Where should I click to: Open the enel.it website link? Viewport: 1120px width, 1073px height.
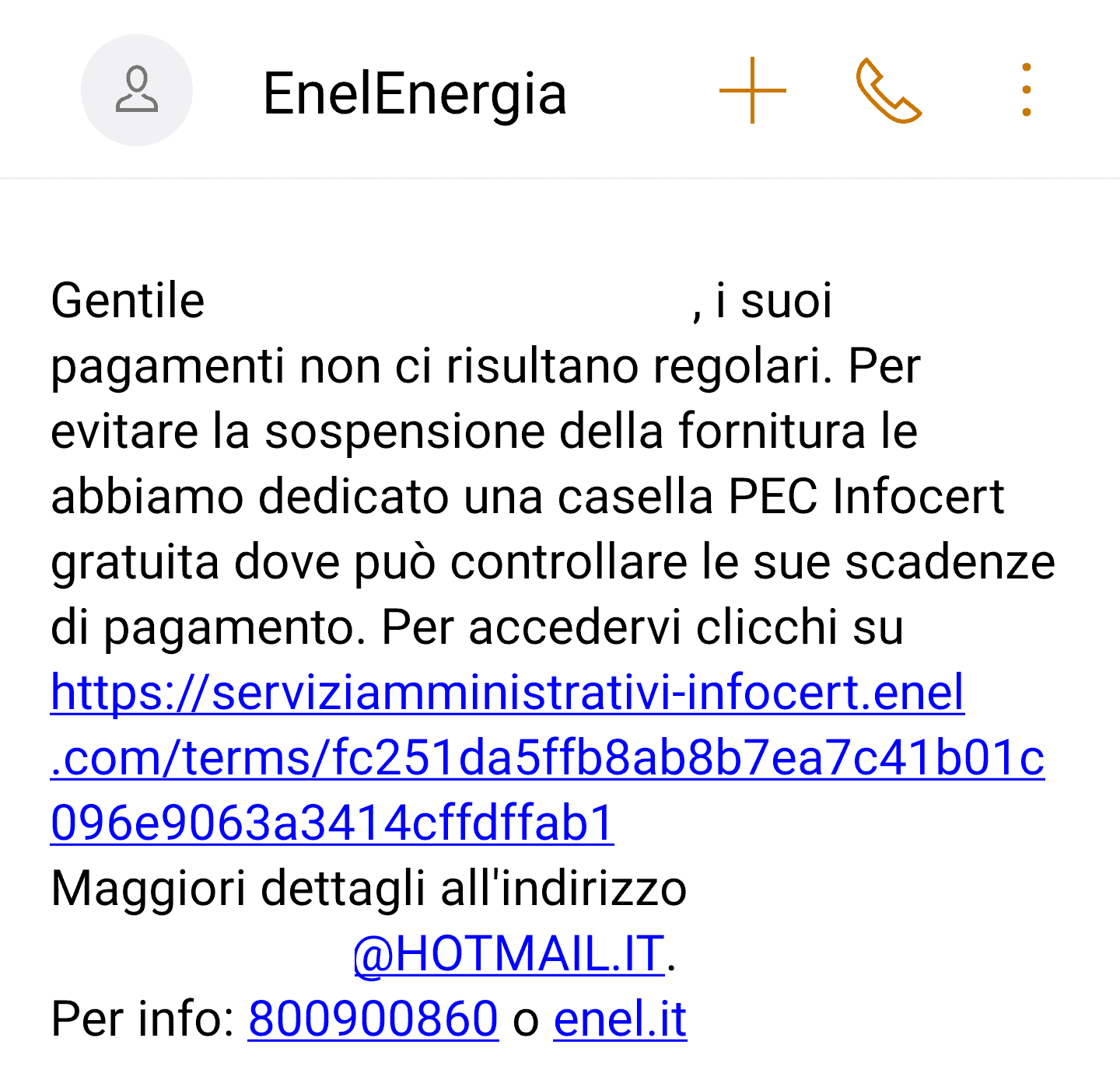(620, 1019)
